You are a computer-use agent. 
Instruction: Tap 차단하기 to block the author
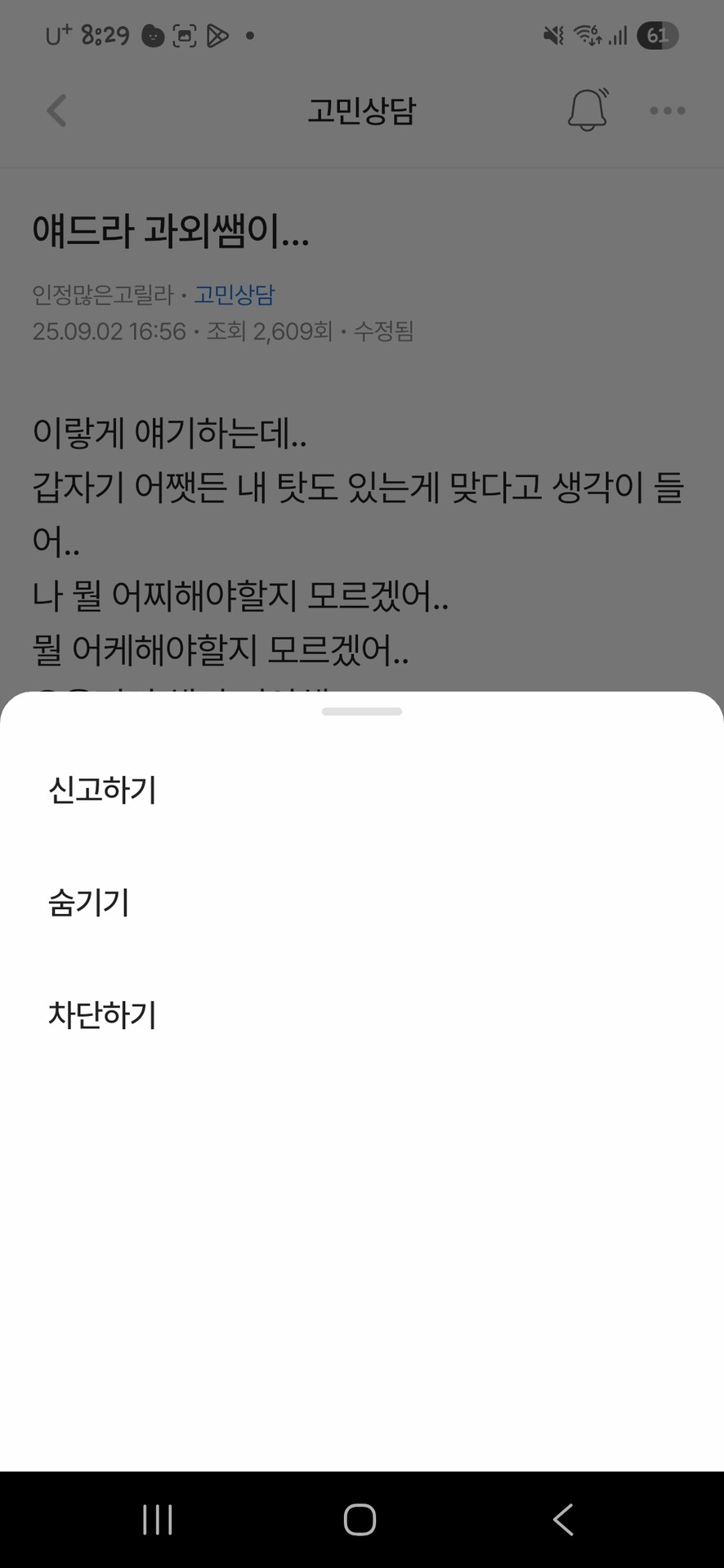tap(102, 1015)
